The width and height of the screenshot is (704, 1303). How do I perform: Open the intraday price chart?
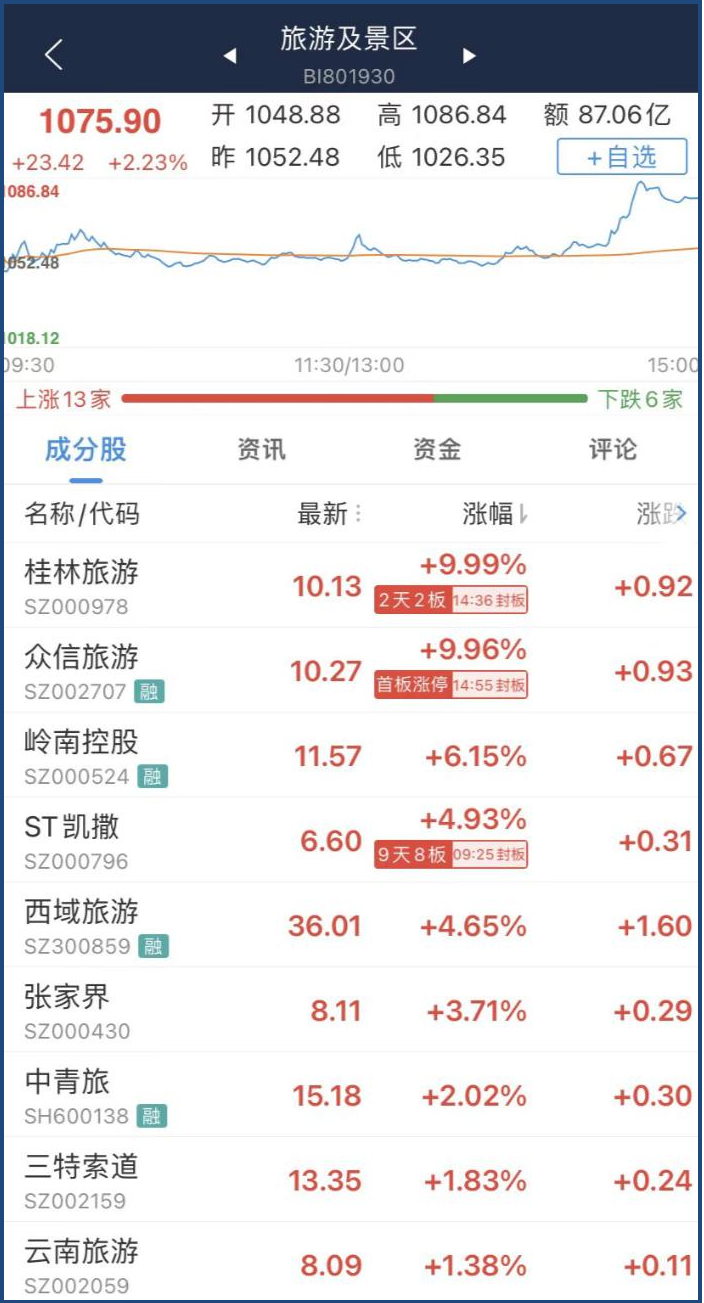(x=350, y=265)
